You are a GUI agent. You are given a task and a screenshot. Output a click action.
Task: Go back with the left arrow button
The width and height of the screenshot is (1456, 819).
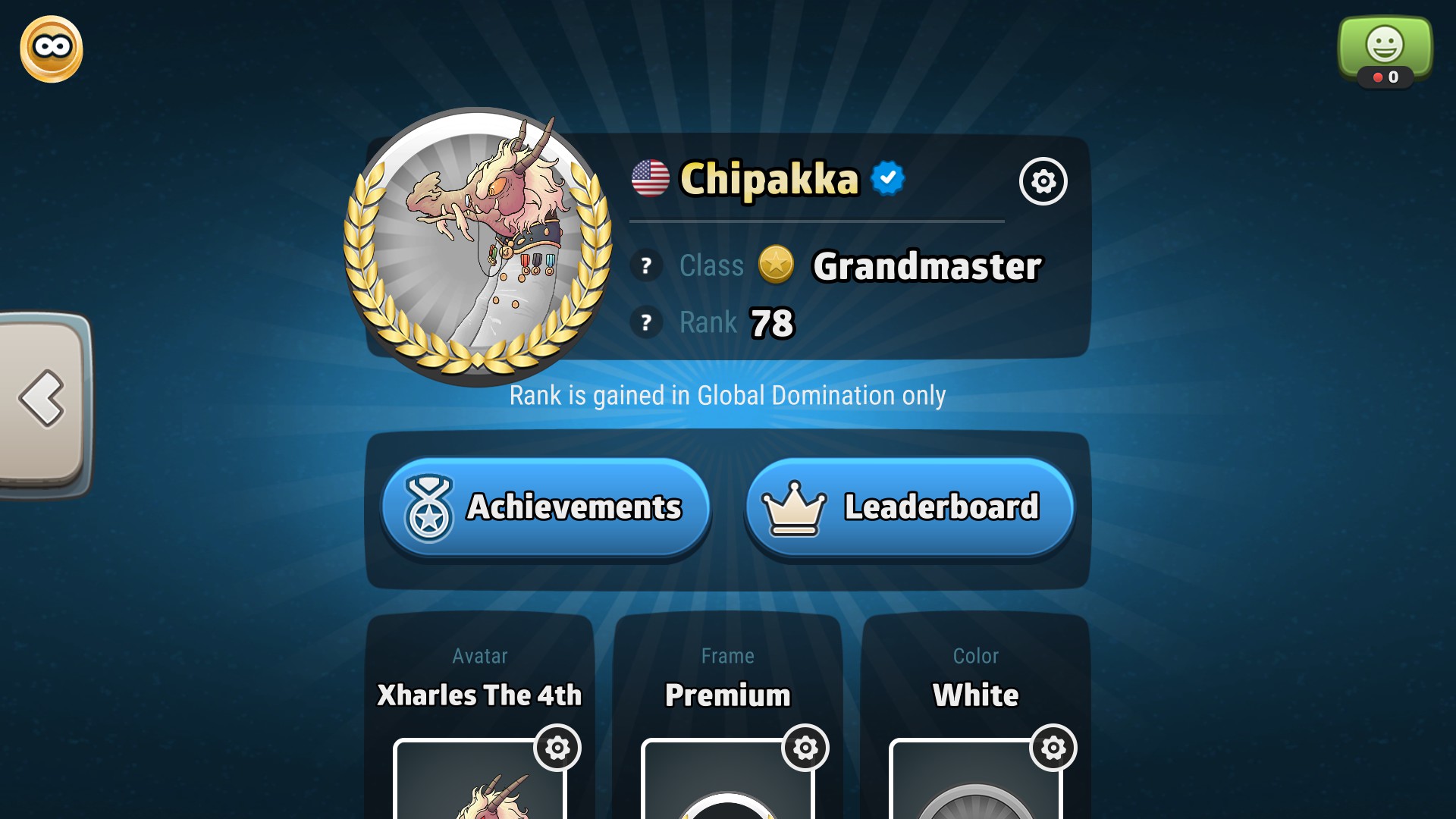click(x=42, y=399)
